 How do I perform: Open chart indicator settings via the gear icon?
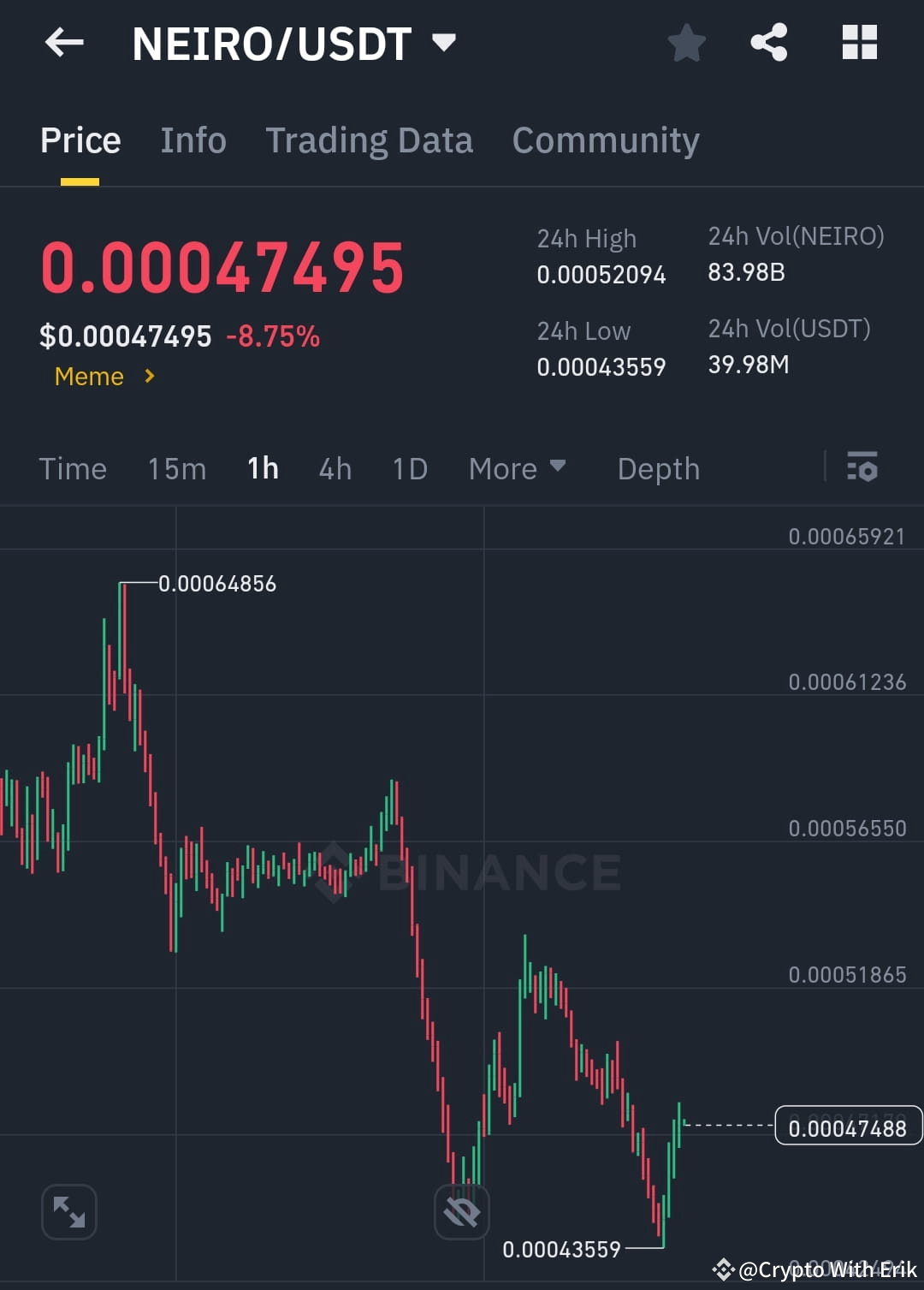pyautogui.click(x=862, y=468)
